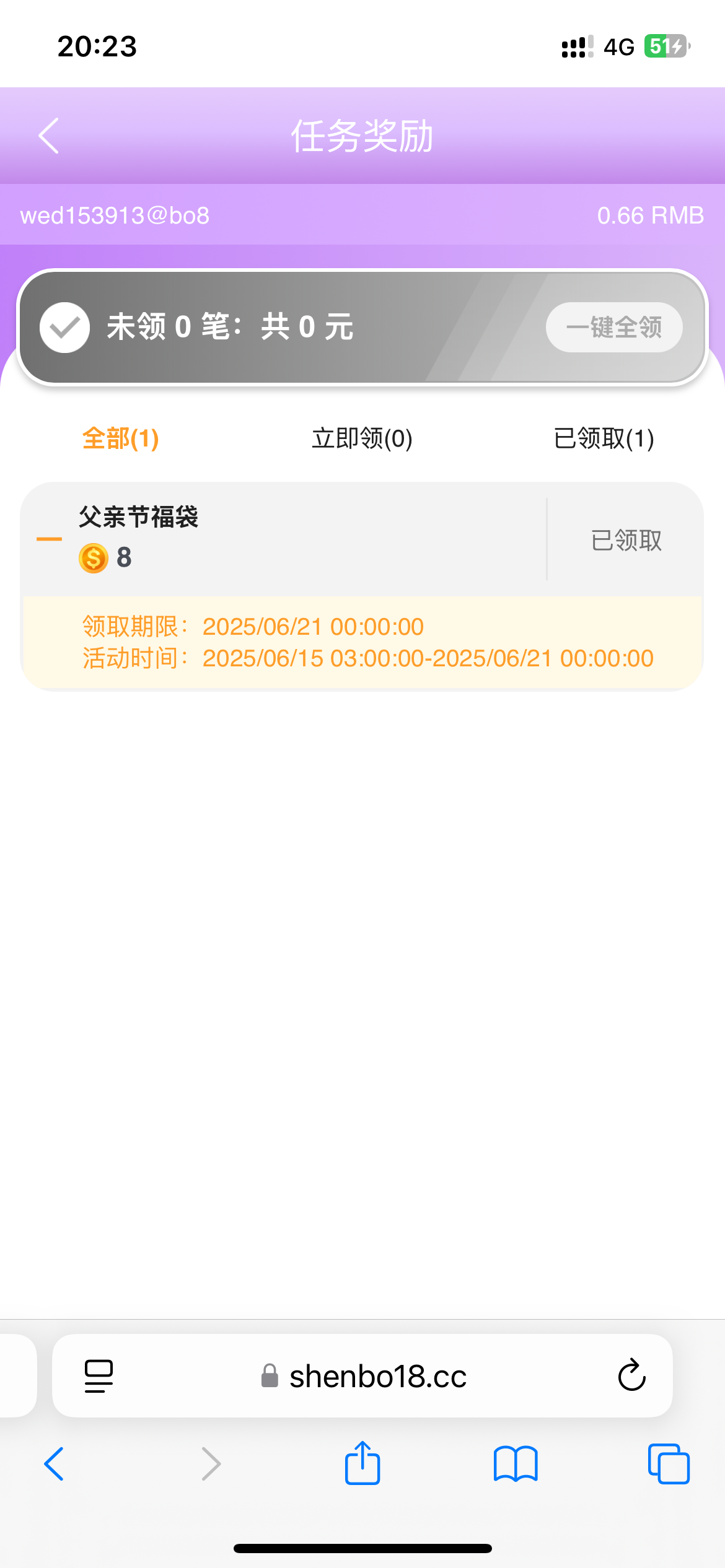
Task: Tap the 已领取 button on 父亲节福袋
Action: pos(626,540)
